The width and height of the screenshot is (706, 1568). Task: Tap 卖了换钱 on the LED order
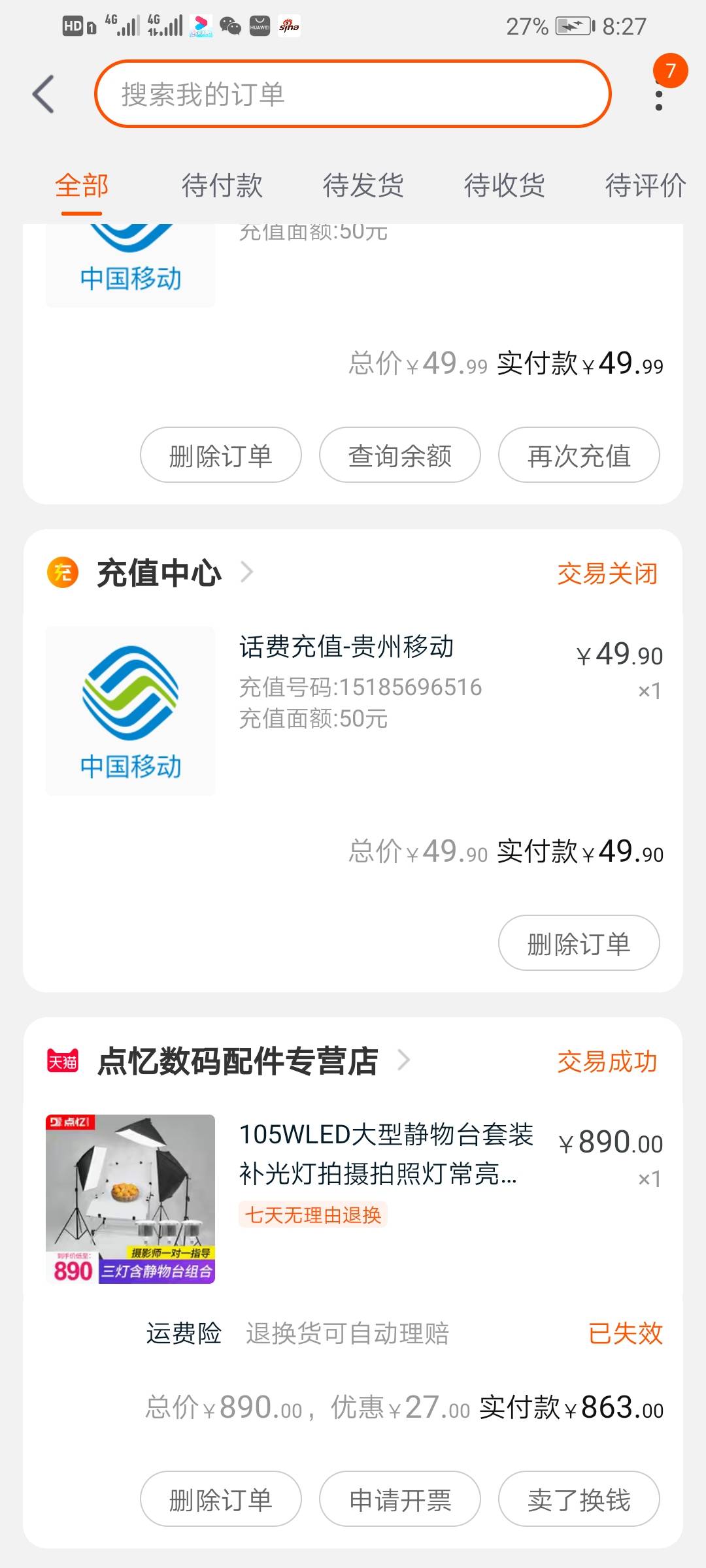click(579, 1499)
